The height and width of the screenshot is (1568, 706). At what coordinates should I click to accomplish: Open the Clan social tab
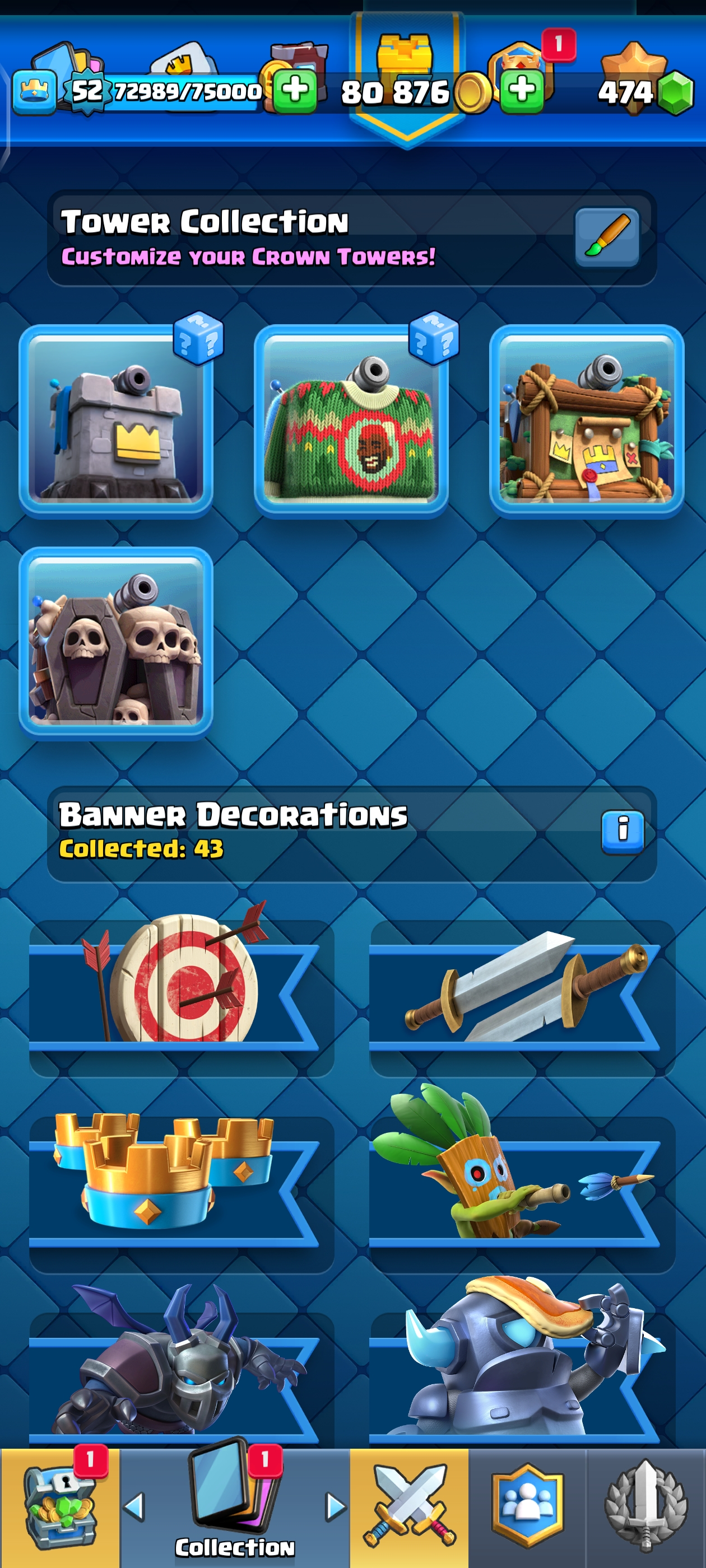(527, 1507)
